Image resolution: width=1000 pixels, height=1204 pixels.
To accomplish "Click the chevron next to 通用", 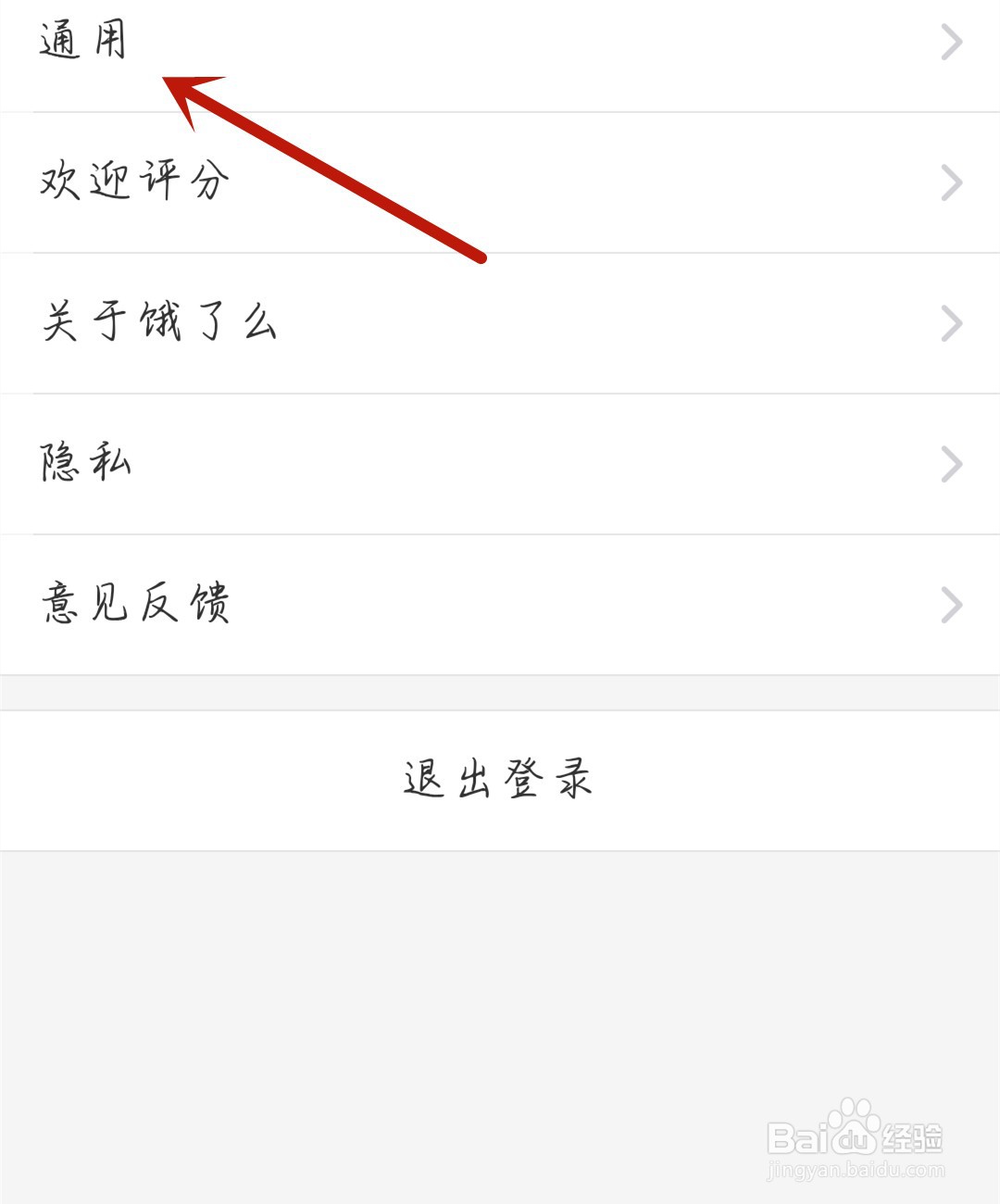I will 951,42.
